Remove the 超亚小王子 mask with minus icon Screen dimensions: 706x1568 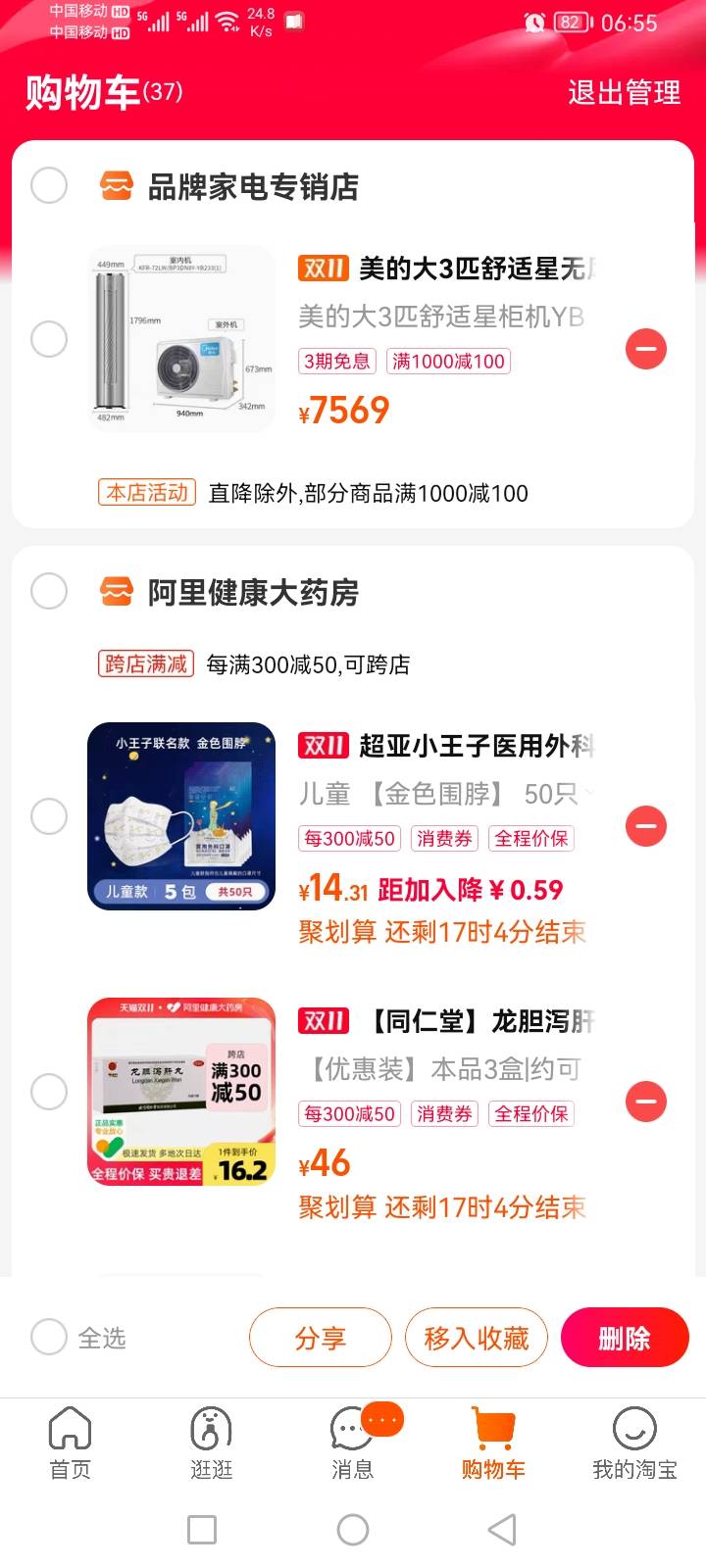pos(646,826)
